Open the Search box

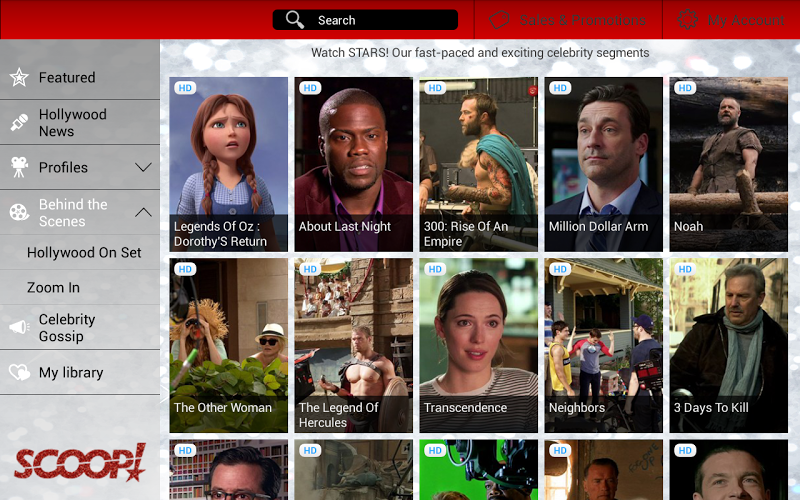[x=365, y=20]
